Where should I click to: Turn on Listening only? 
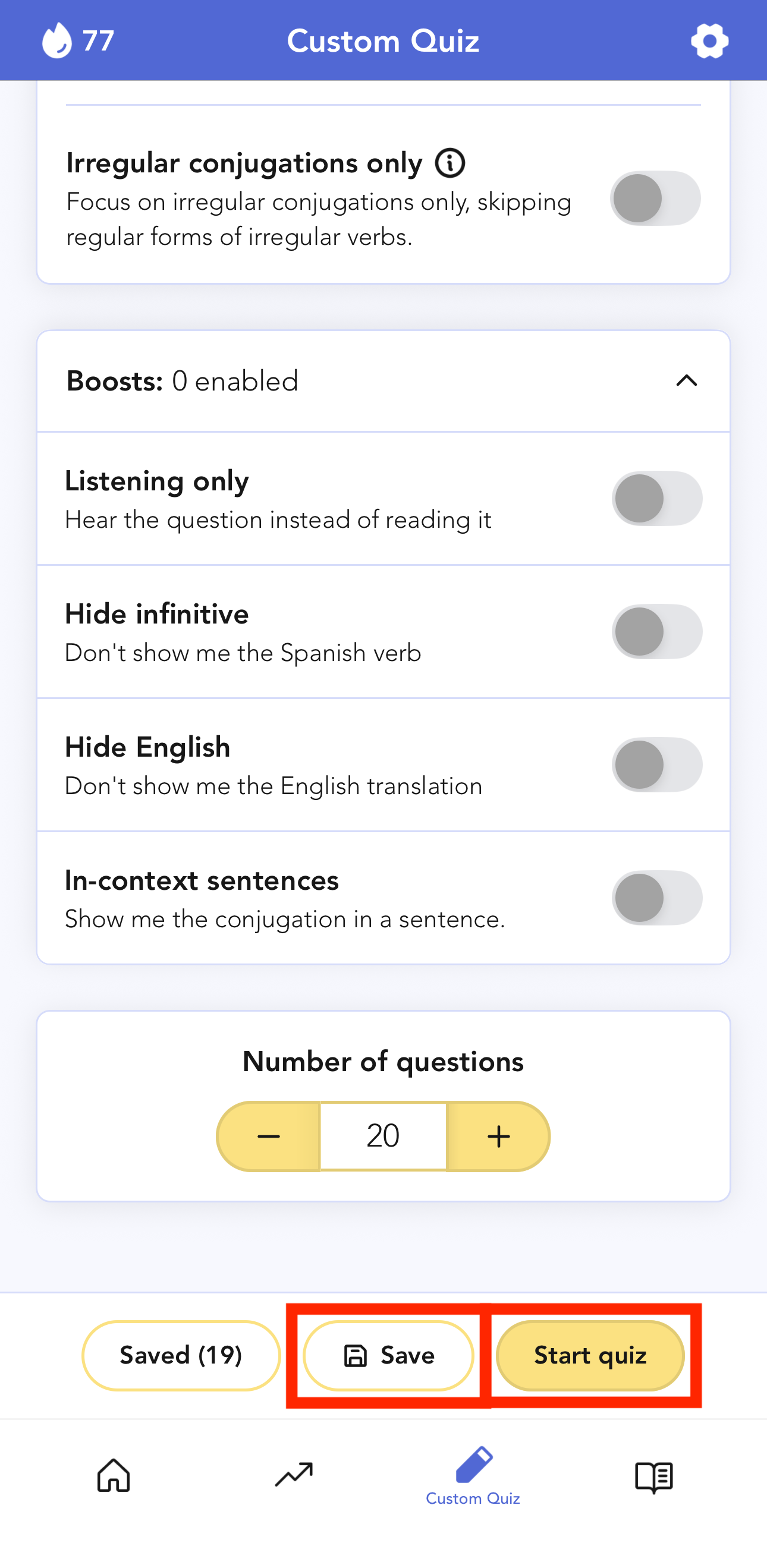click(x=656, y=499)
